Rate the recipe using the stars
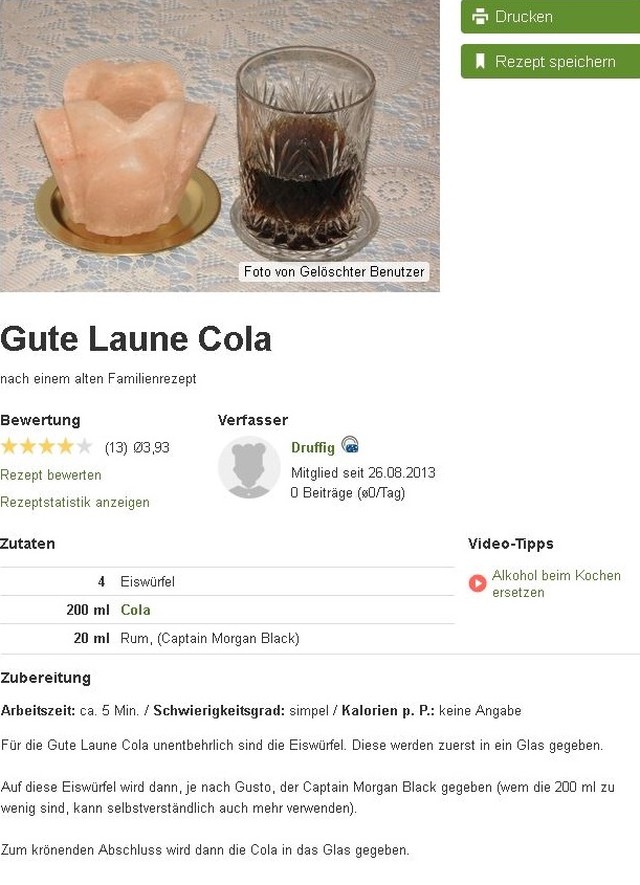This screenshot has width=640, height=885. (x=46, y=447)
